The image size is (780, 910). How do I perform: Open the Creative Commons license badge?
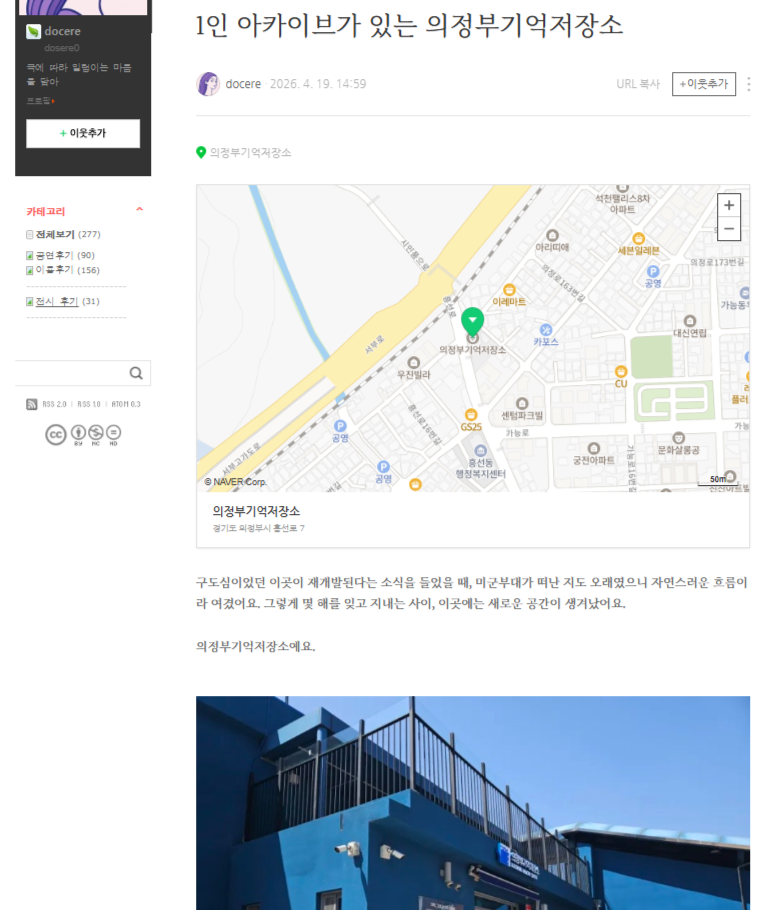83,434
